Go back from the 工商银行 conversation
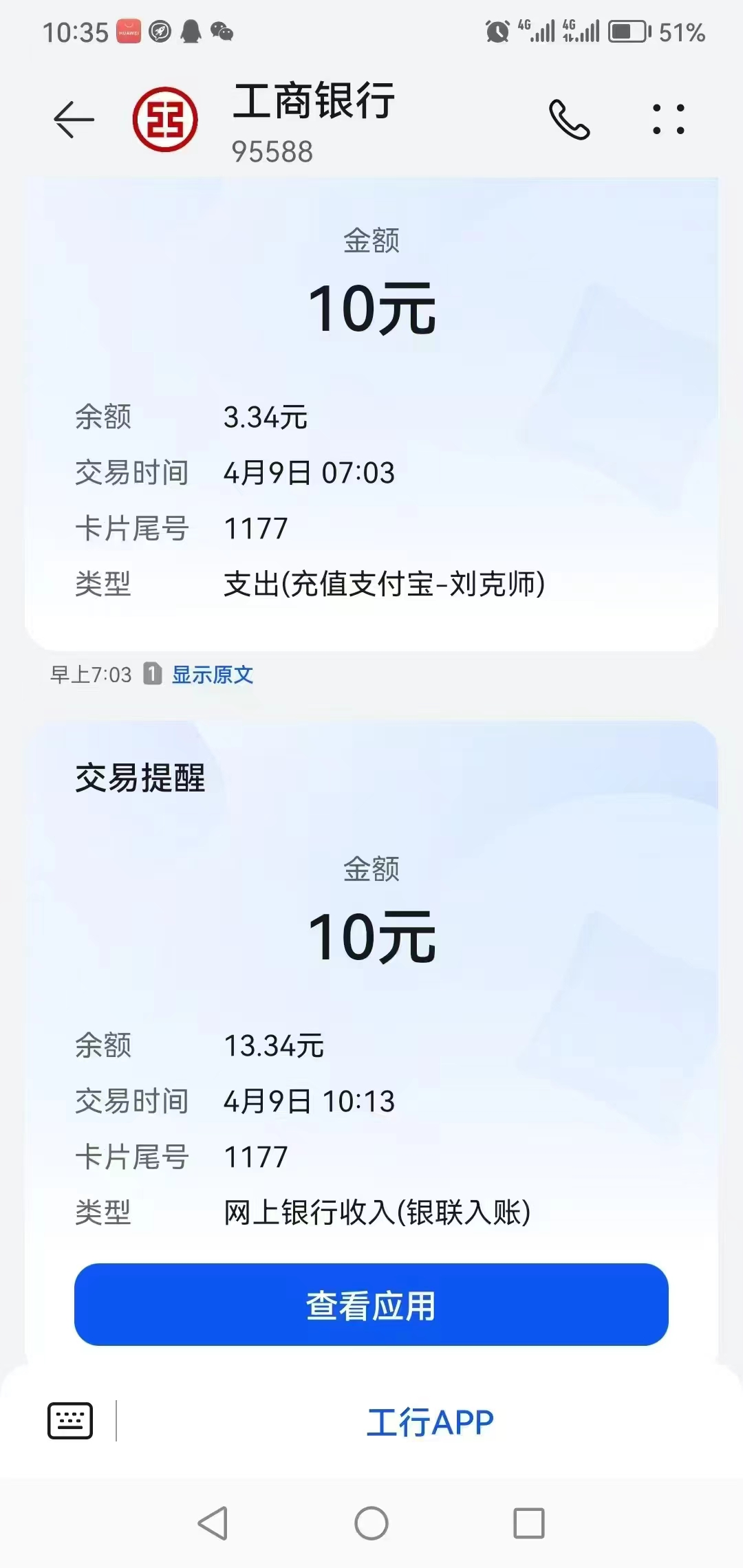743x1568 pixels. [x=74, y=120]
